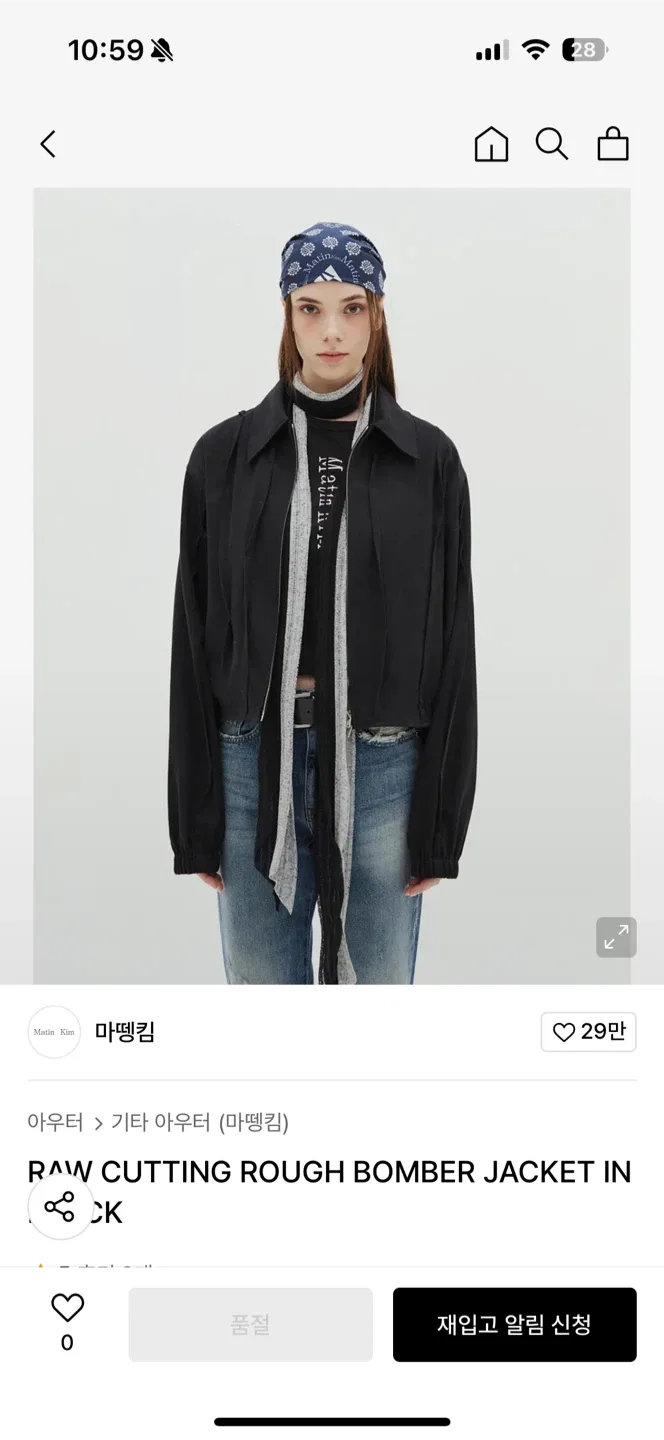
Task: Open the 아우터 category breadcrumb
Action: click(x=55, y=1122)
